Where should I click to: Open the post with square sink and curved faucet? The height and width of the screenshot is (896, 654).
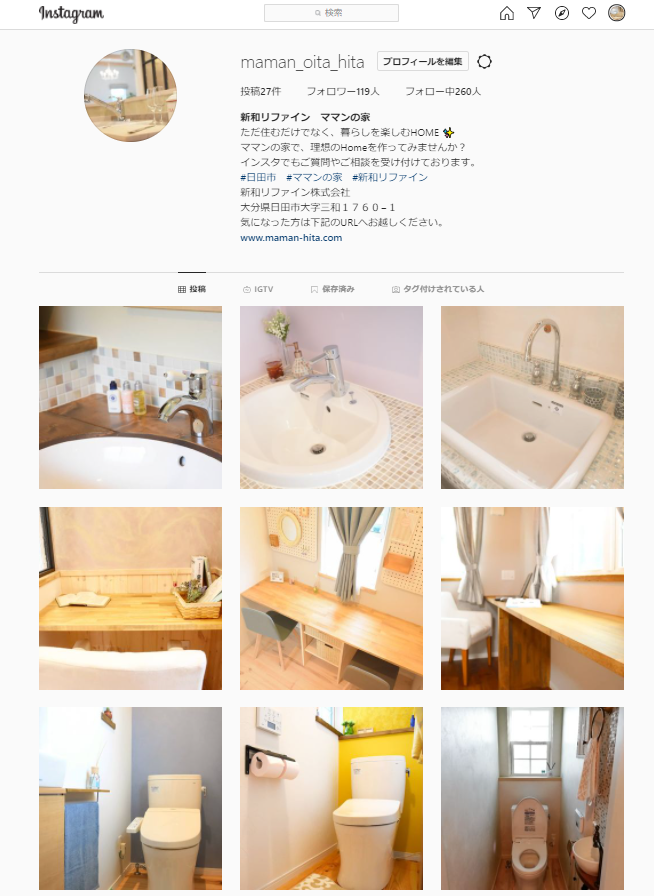pyautogui.click(x=532, y=397)
